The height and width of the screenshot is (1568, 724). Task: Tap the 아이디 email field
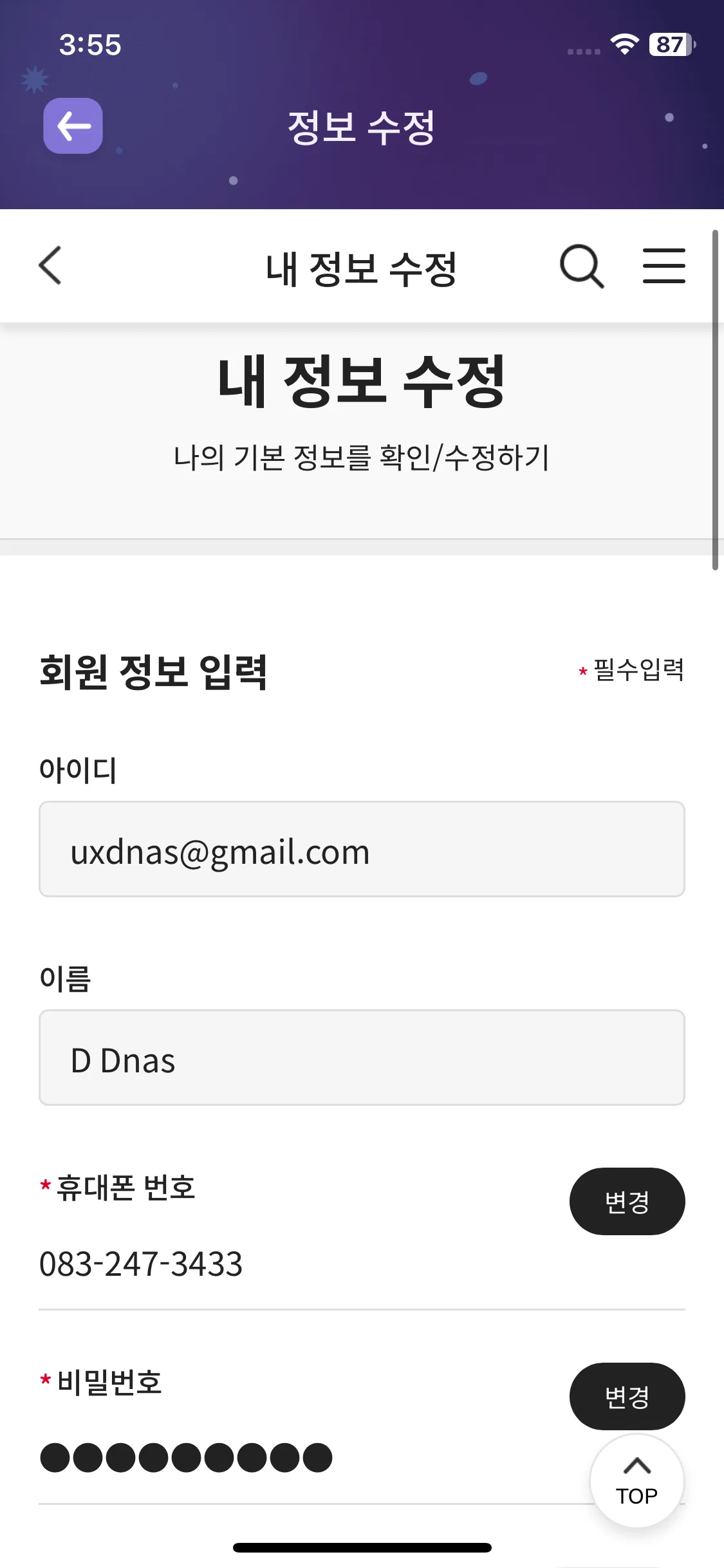click(x=362, y=849)
